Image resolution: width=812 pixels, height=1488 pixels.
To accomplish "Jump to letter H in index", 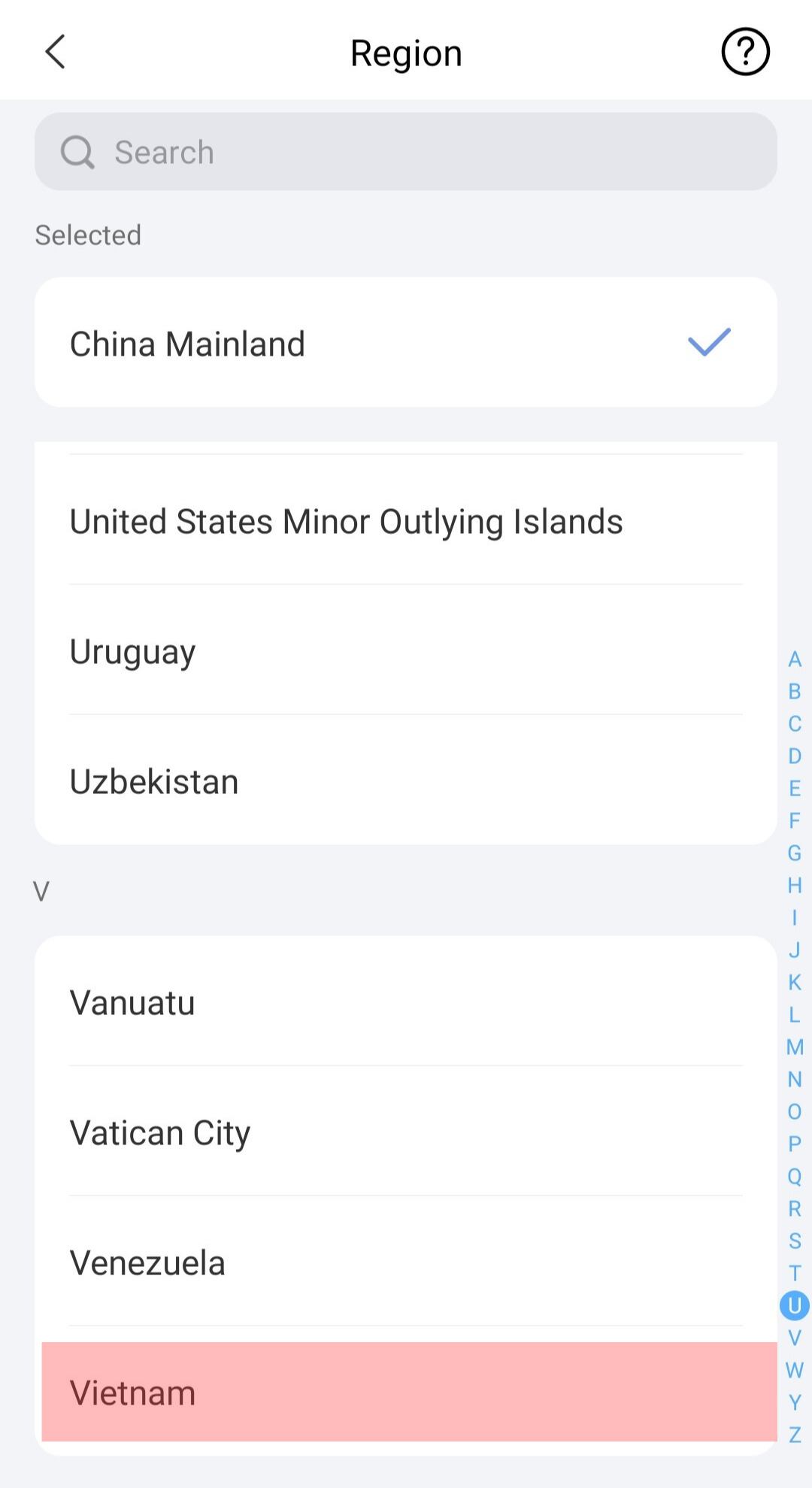I will (795, 885).
